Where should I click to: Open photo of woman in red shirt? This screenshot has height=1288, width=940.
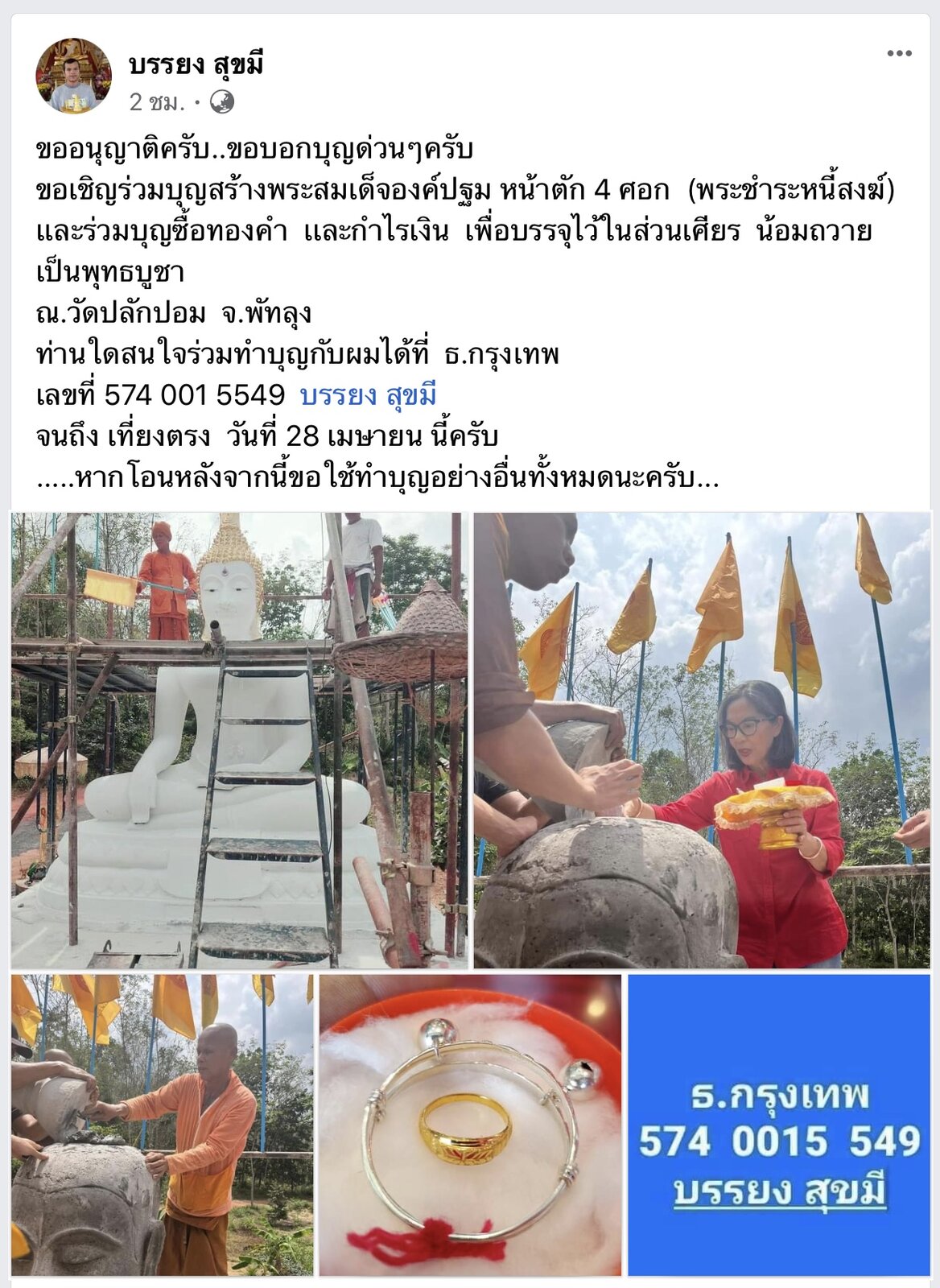701,740
